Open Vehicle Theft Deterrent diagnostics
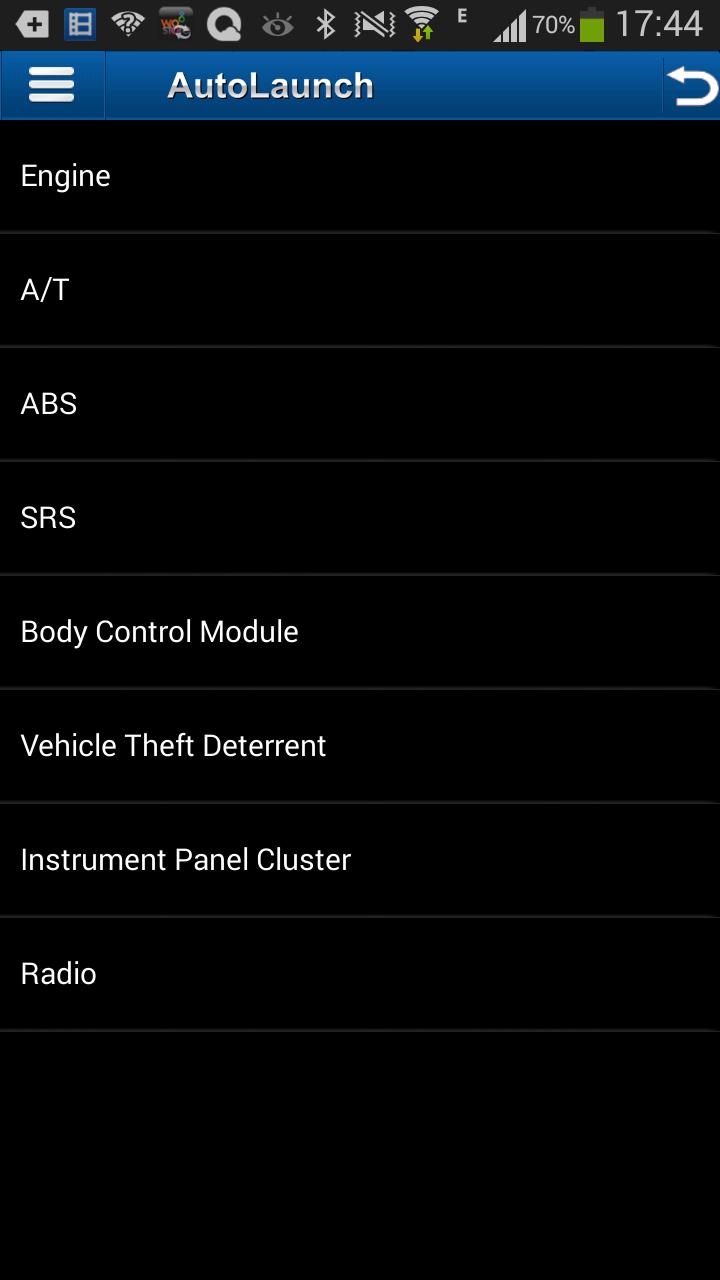This screenshot has height=1280, width=720. pos(360,746)
